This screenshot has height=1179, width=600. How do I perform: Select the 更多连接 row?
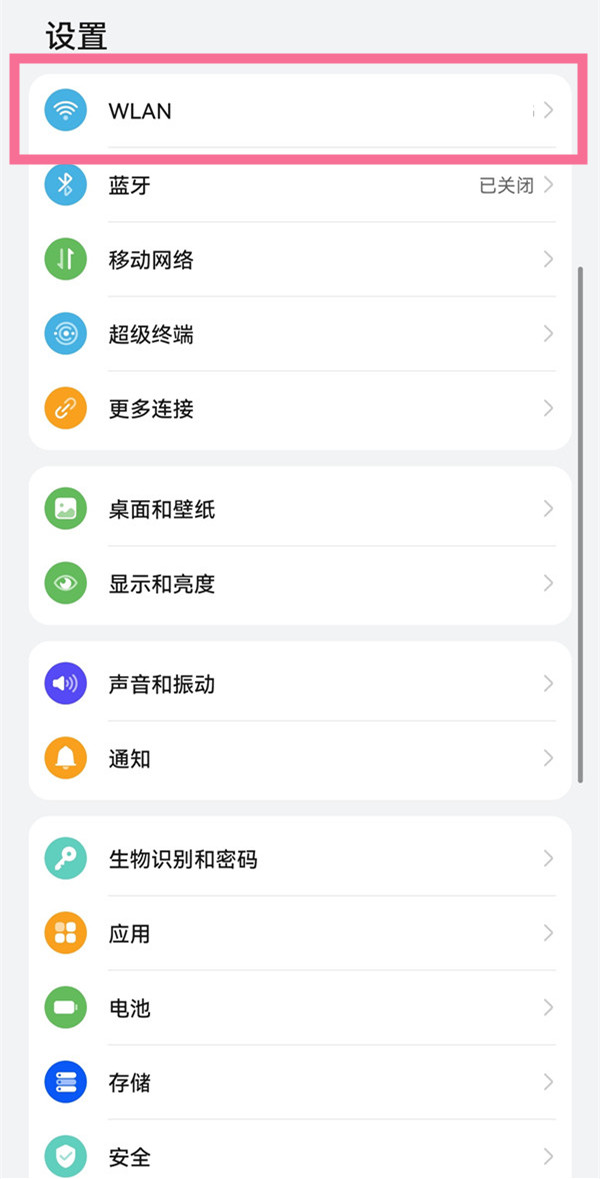(x=300, y=408)
